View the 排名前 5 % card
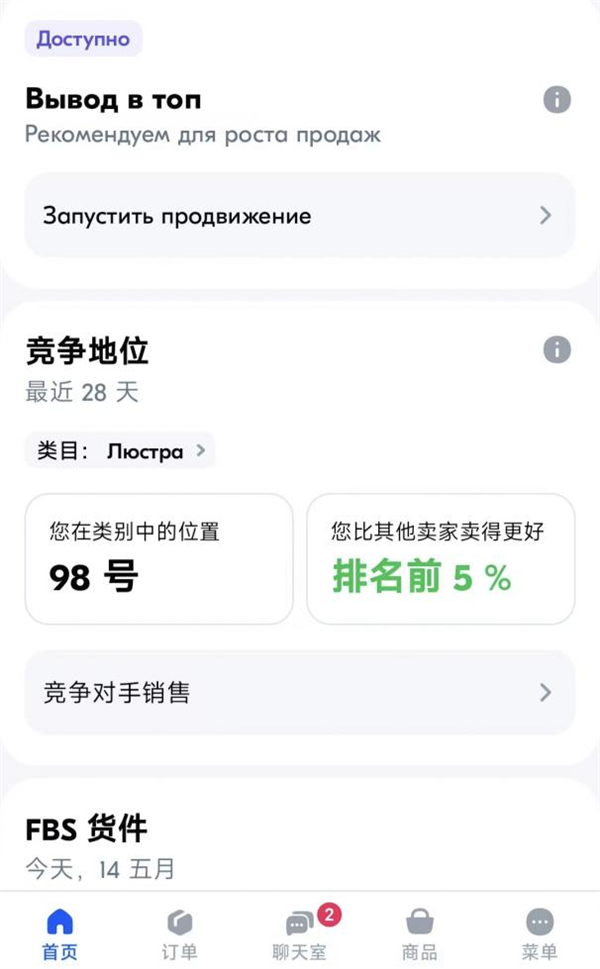The width and height of the screenshot is (600, 969). pyautogui.click(x=440, y=558)
